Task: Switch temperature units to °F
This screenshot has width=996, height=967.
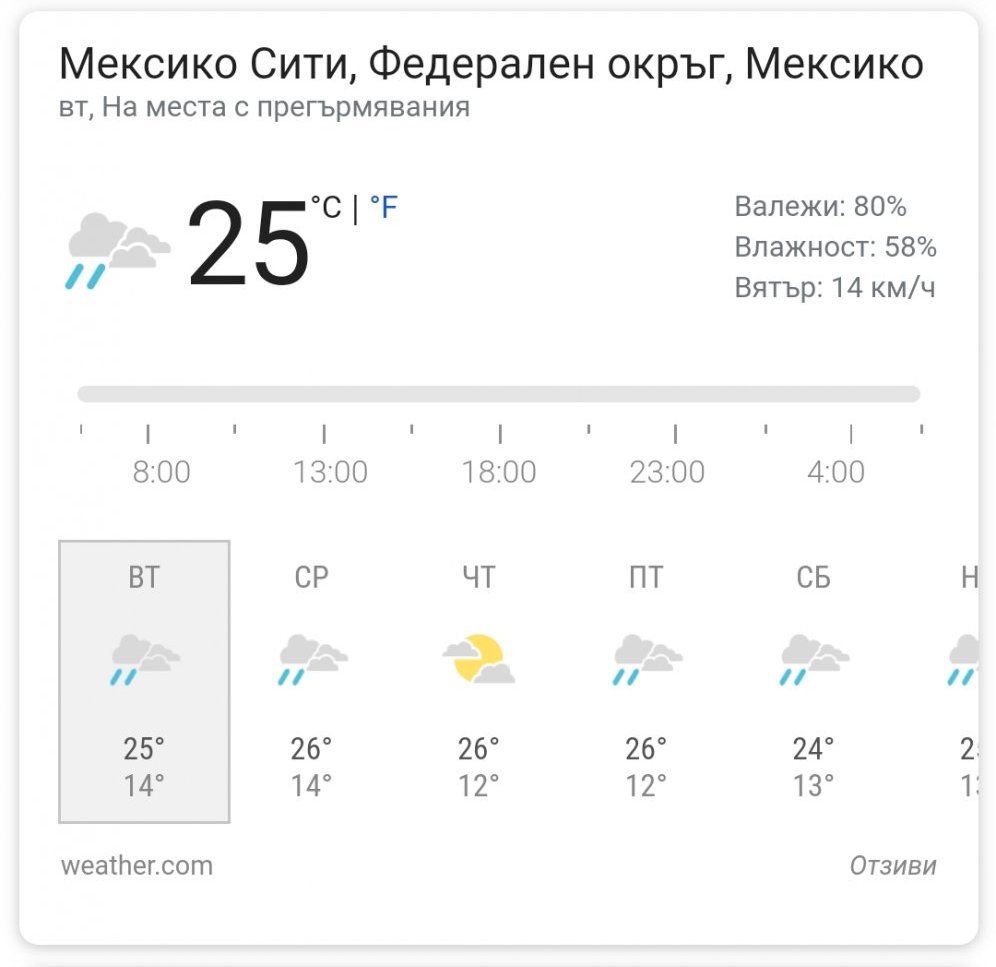Action: pos(384,207)
